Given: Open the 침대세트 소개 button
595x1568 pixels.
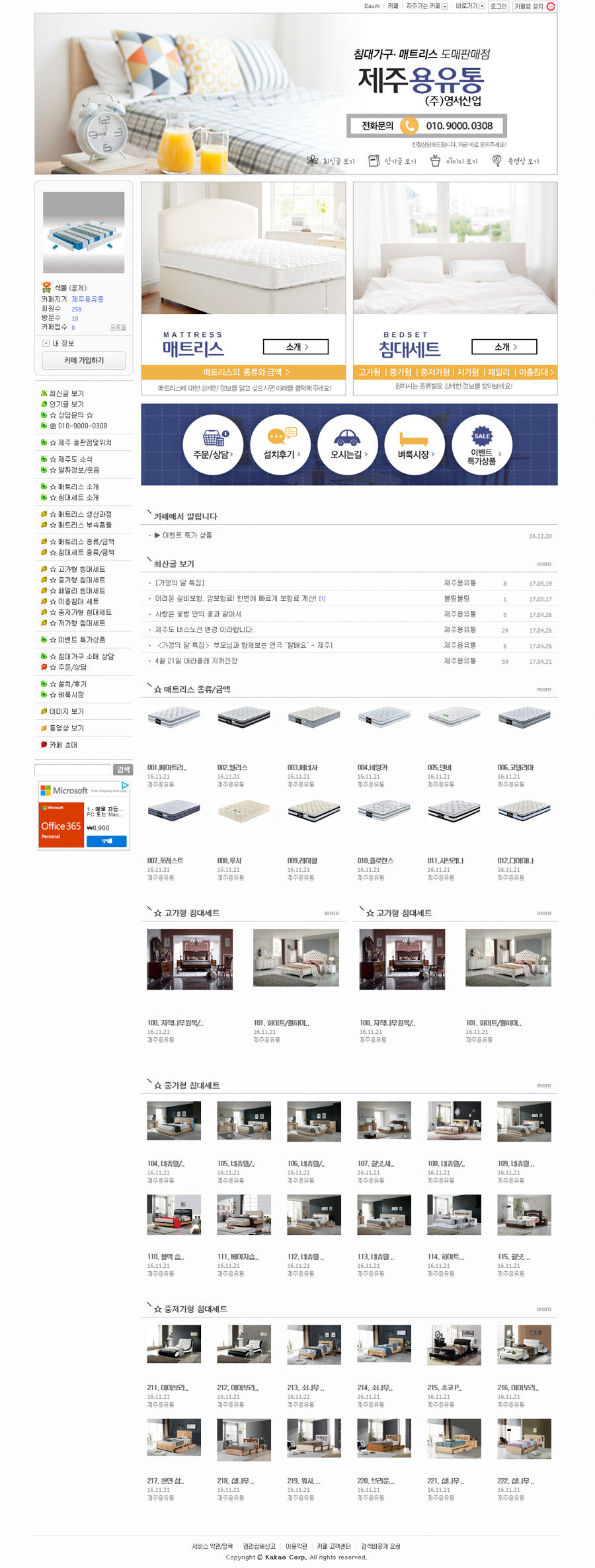Looking at the screenshot, I should click(504, 347).
